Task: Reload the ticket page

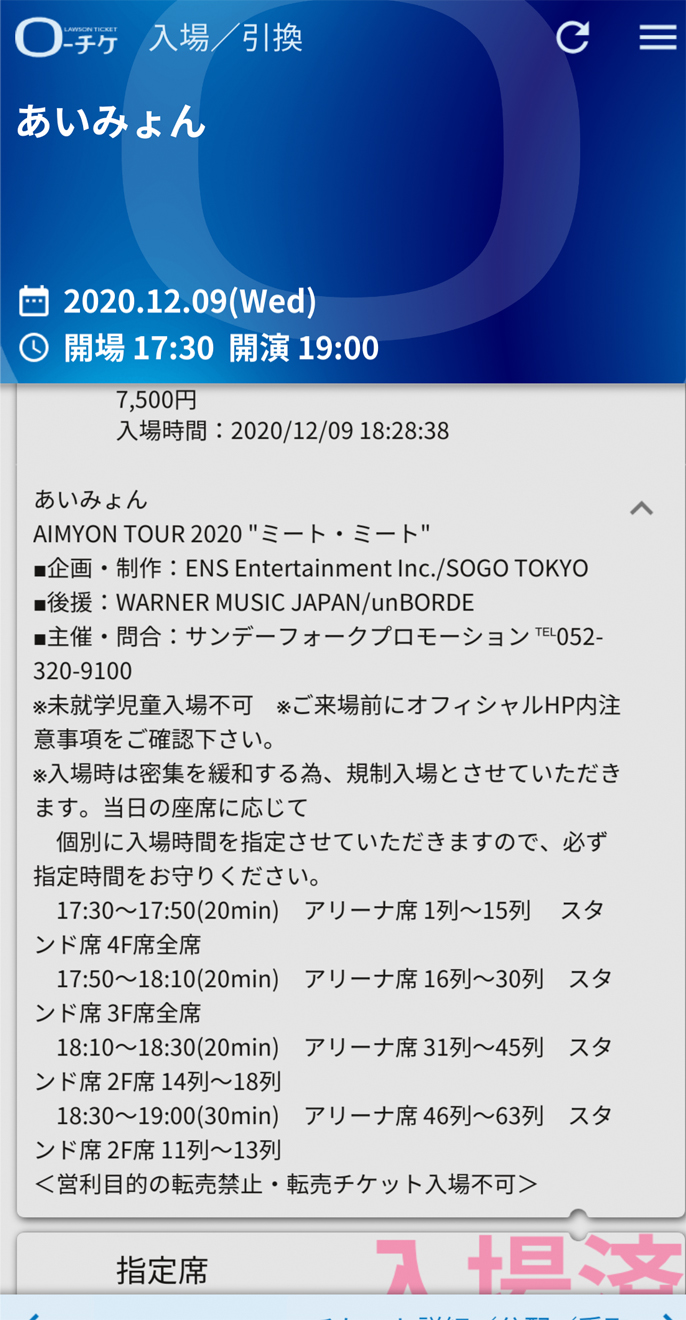Action: click(573, 37)
